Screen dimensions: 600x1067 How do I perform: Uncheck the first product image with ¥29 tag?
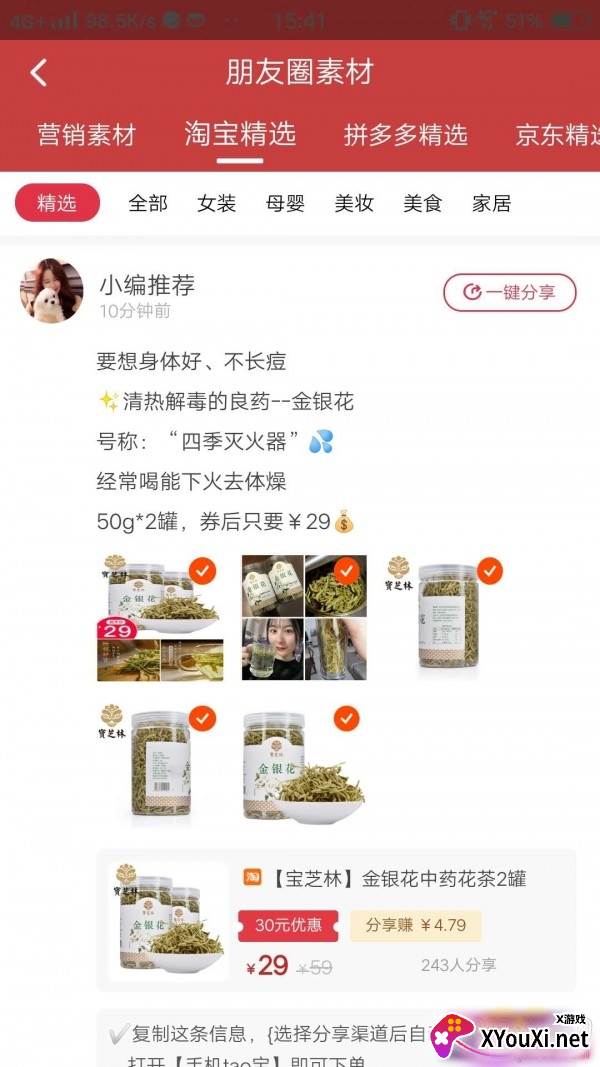pos(202,571)
